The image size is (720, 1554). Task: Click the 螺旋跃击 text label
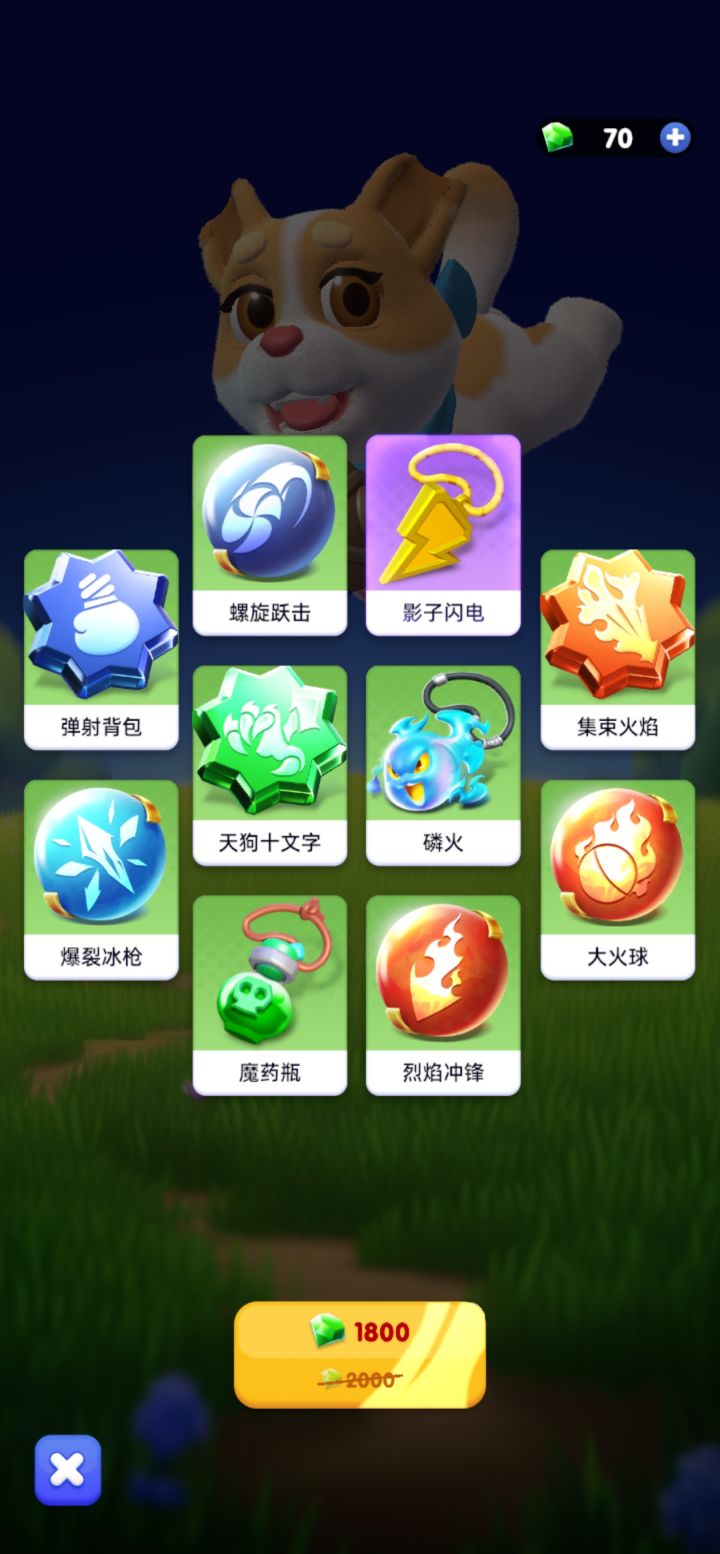pyautogui.click(x=269, y=615)
